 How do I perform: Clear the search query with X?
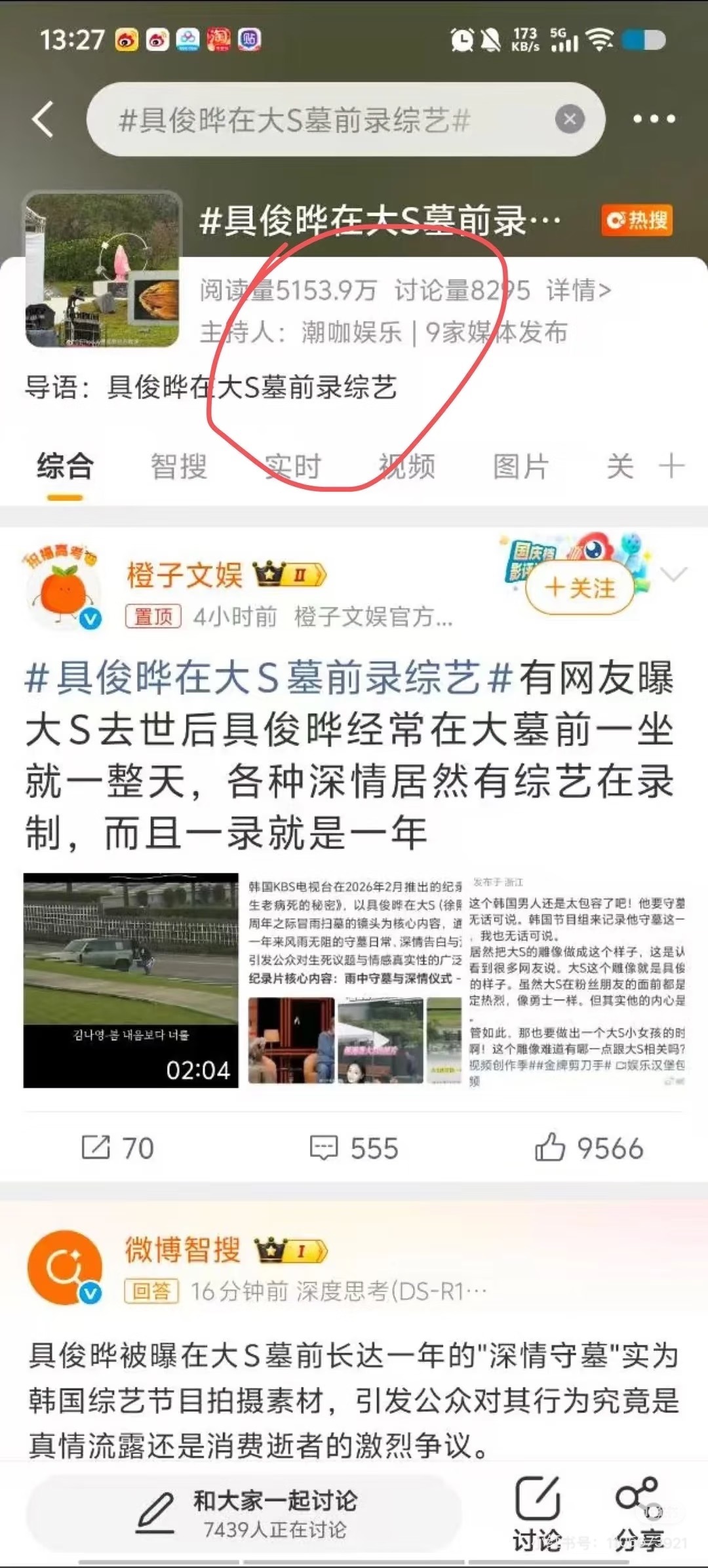point(569,119)
